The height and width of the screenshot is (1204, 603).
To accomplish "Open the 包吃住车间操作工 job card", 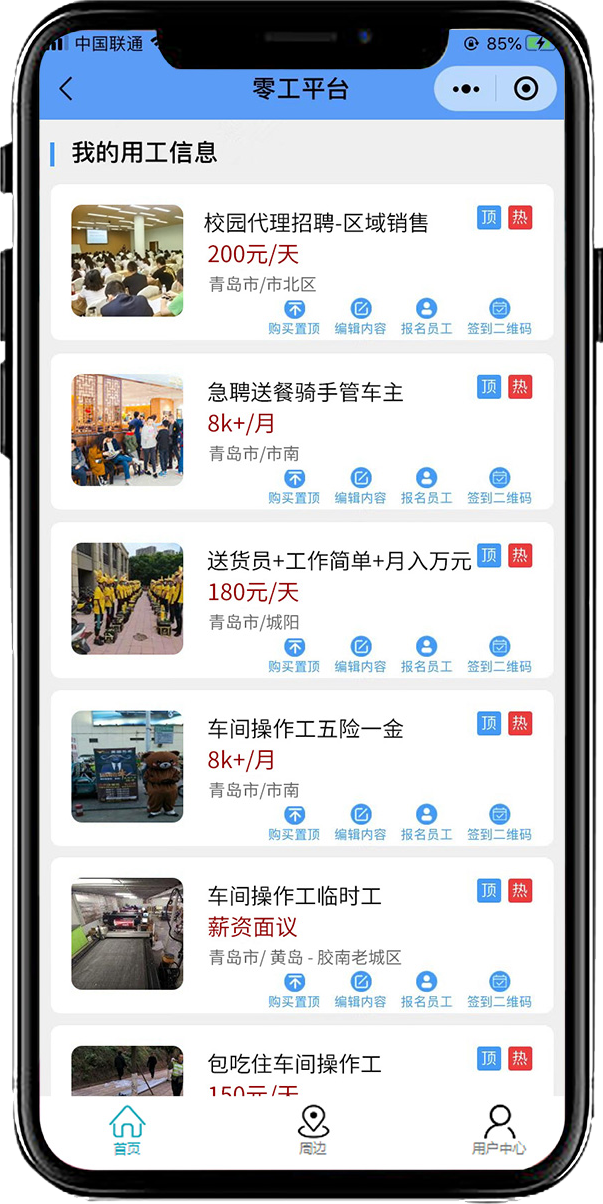I will coord(294,1064).
